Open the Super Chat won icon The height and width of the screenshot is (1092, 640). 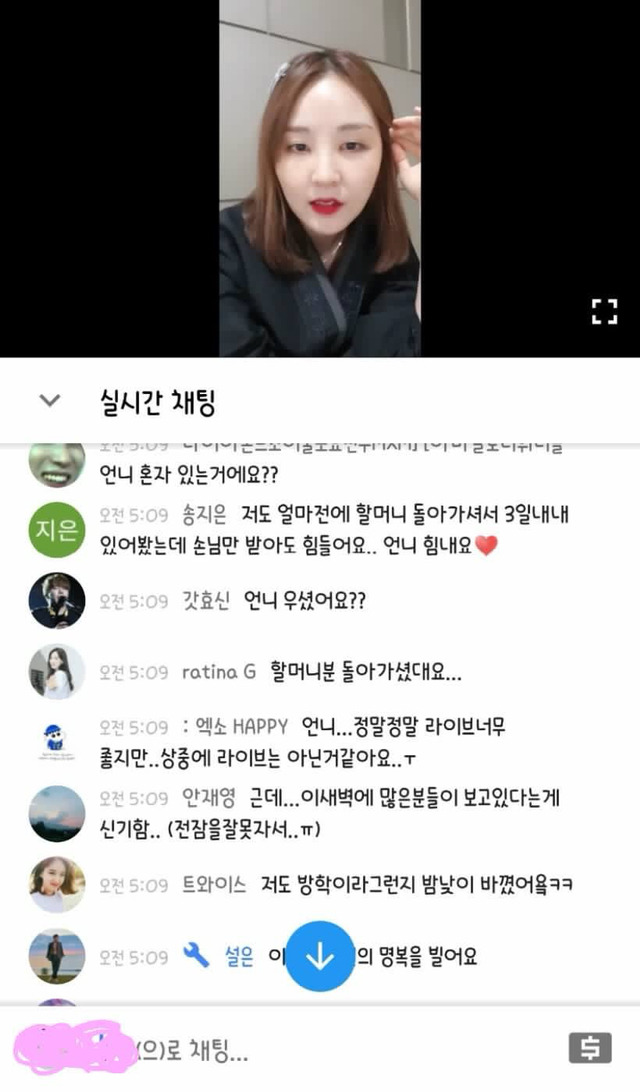tap(590, 1048)
